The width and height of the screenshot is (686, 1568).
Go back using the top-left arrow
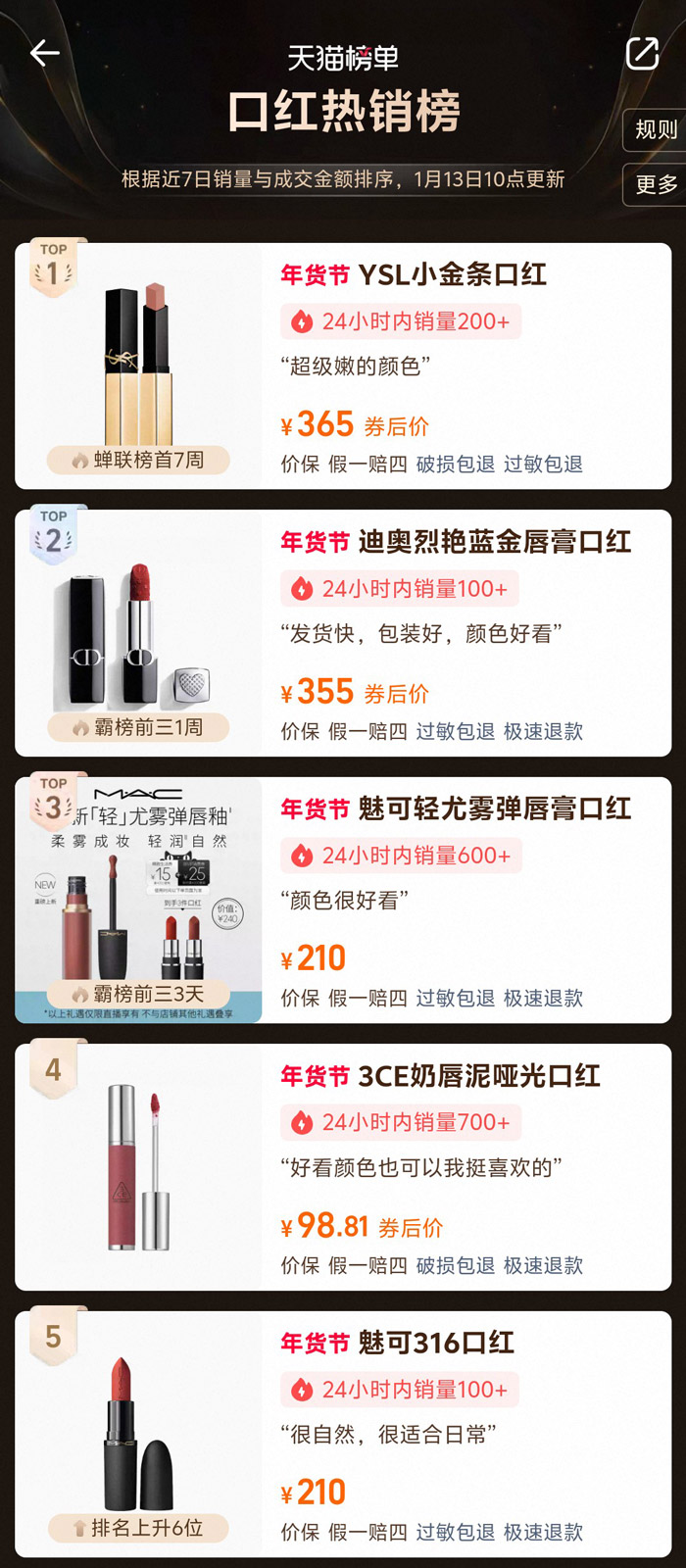[45, 53]
